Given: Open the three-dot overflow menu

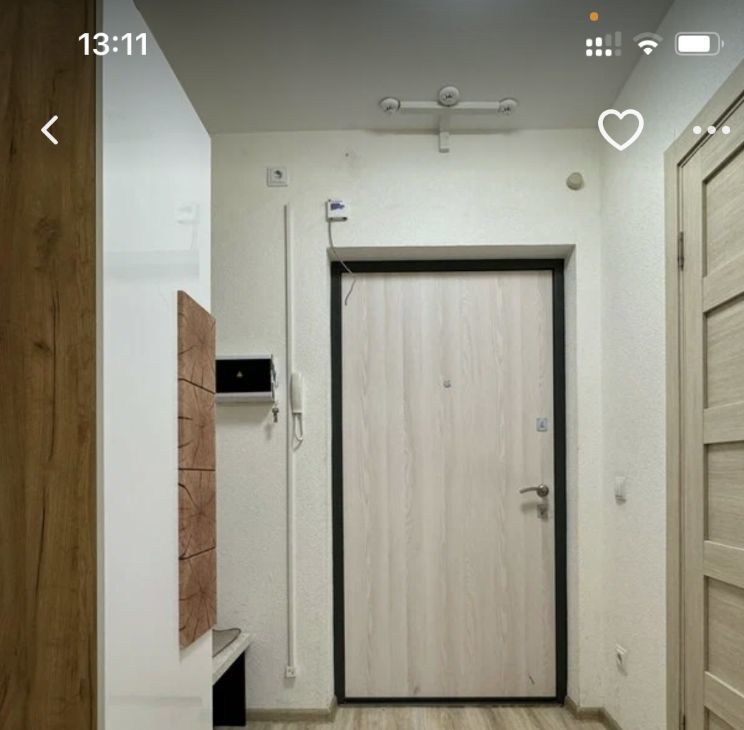Looking at the screenshot, I should point(711,130).
